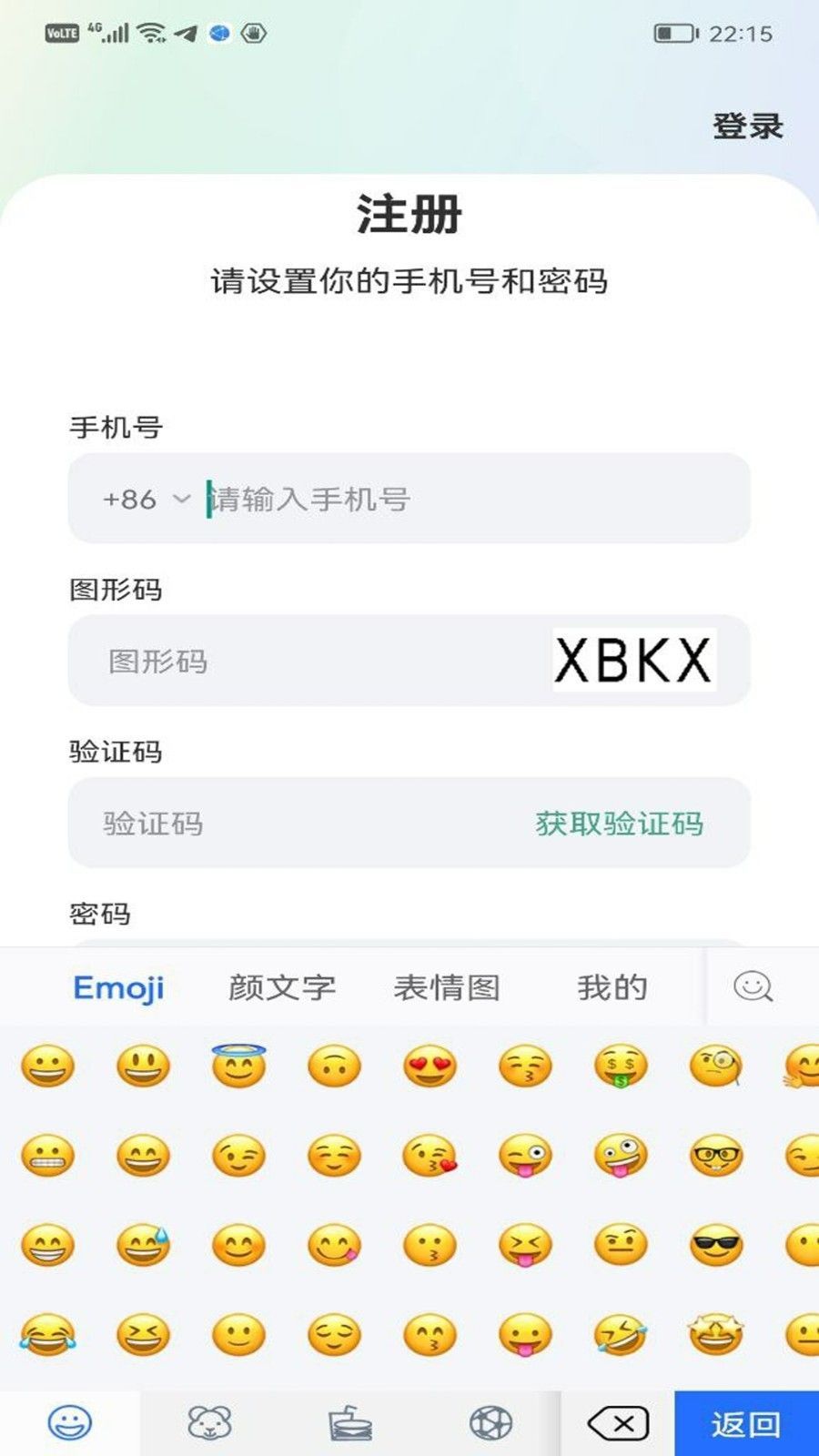Tap 返回 to return to keyboard

point(746,1423)
